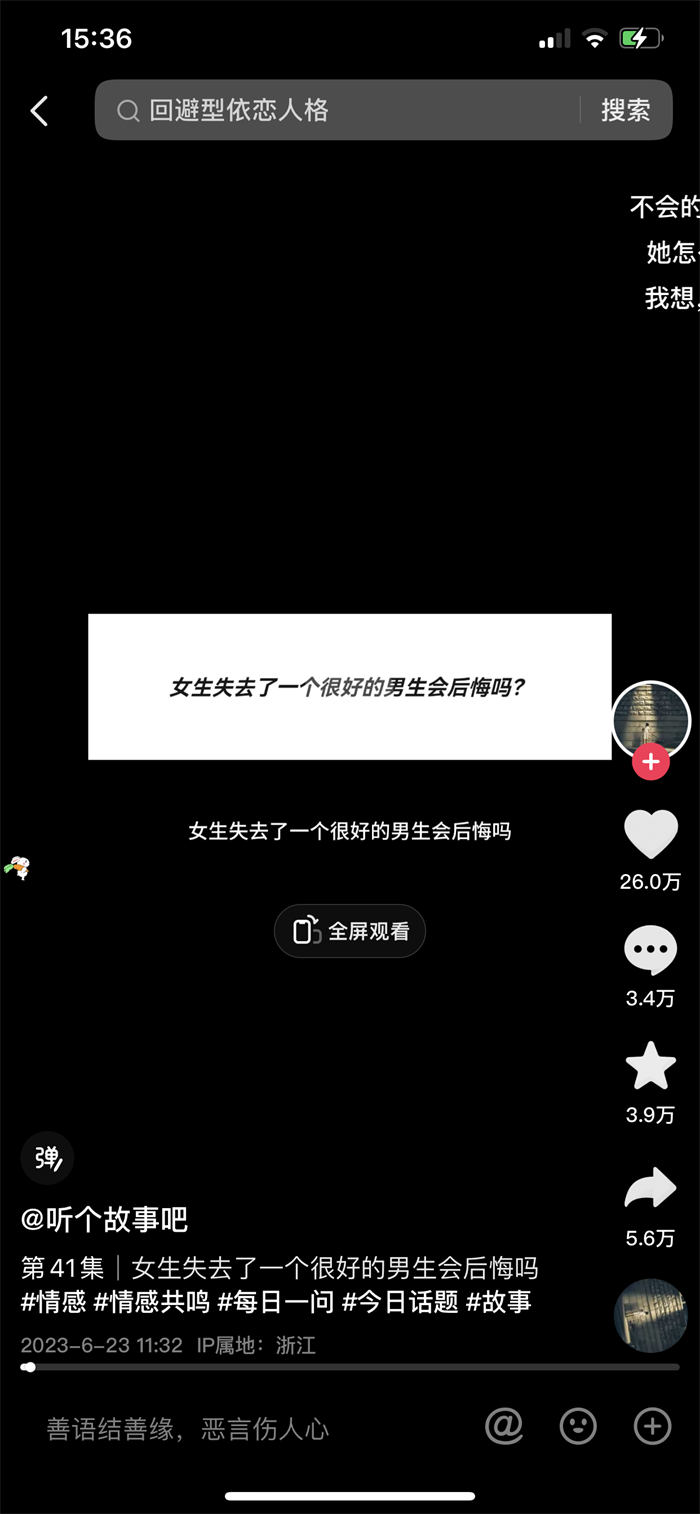Image resolution: width=700 pixels, height=1514 pixels.
Task: Like the video with the heart icon
Action: (x=651, y=834)
